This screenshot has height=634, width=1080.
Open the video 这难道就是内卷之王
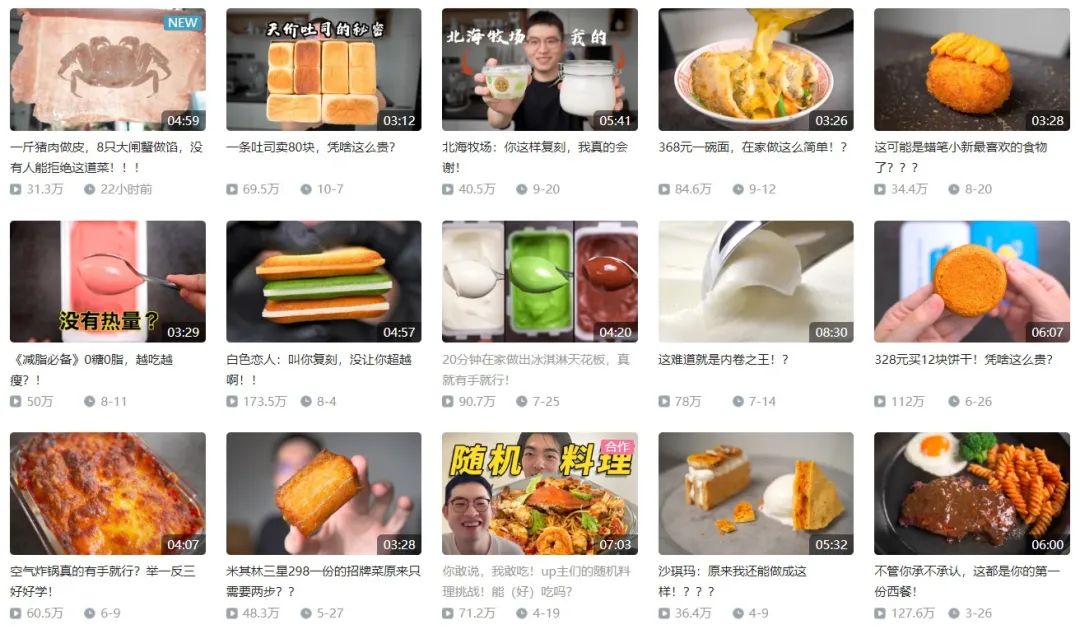point(755,281)
